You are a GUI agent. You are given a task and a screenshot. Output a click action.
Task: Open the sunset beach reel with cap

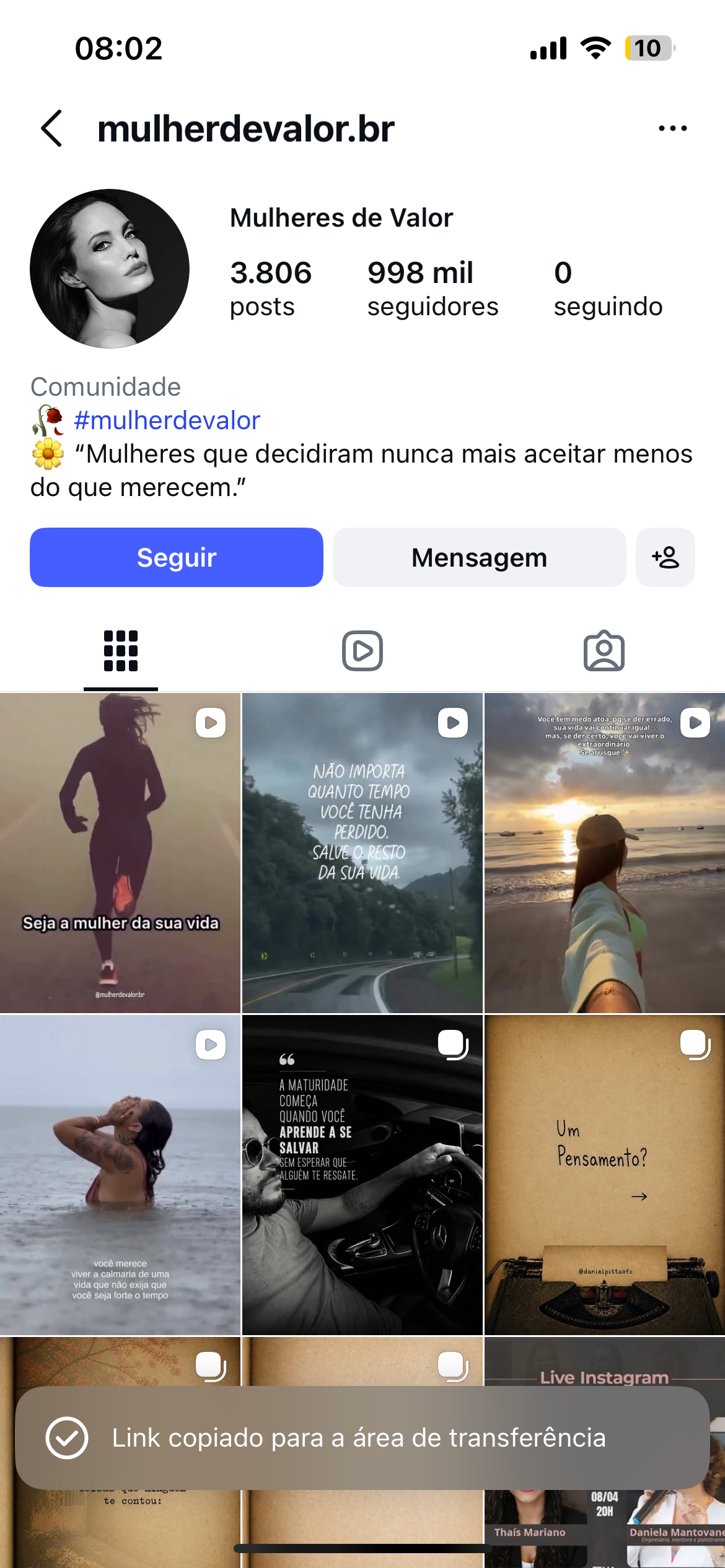605,853
